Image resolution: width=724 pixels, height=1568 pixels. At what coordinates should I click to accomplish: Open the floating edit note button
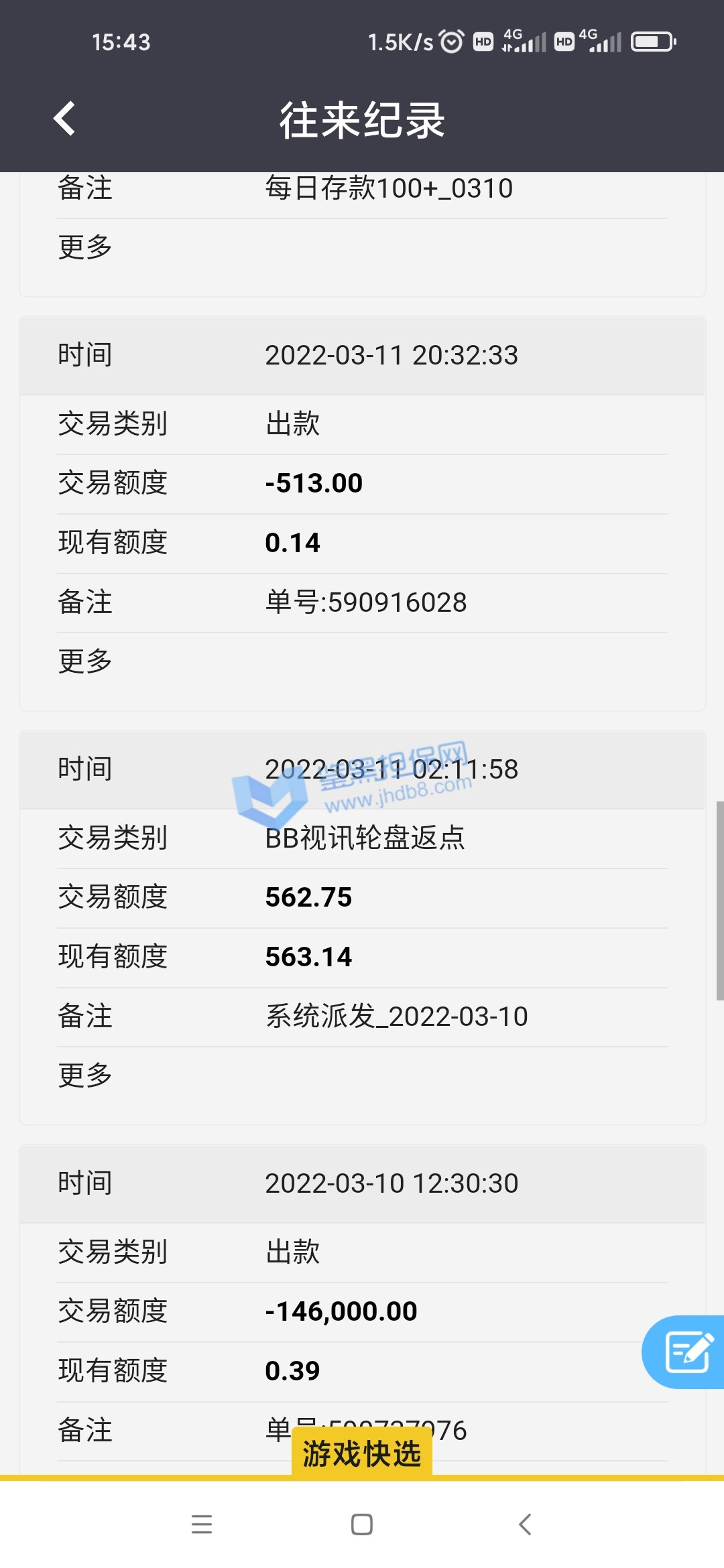pos(686,1352)
